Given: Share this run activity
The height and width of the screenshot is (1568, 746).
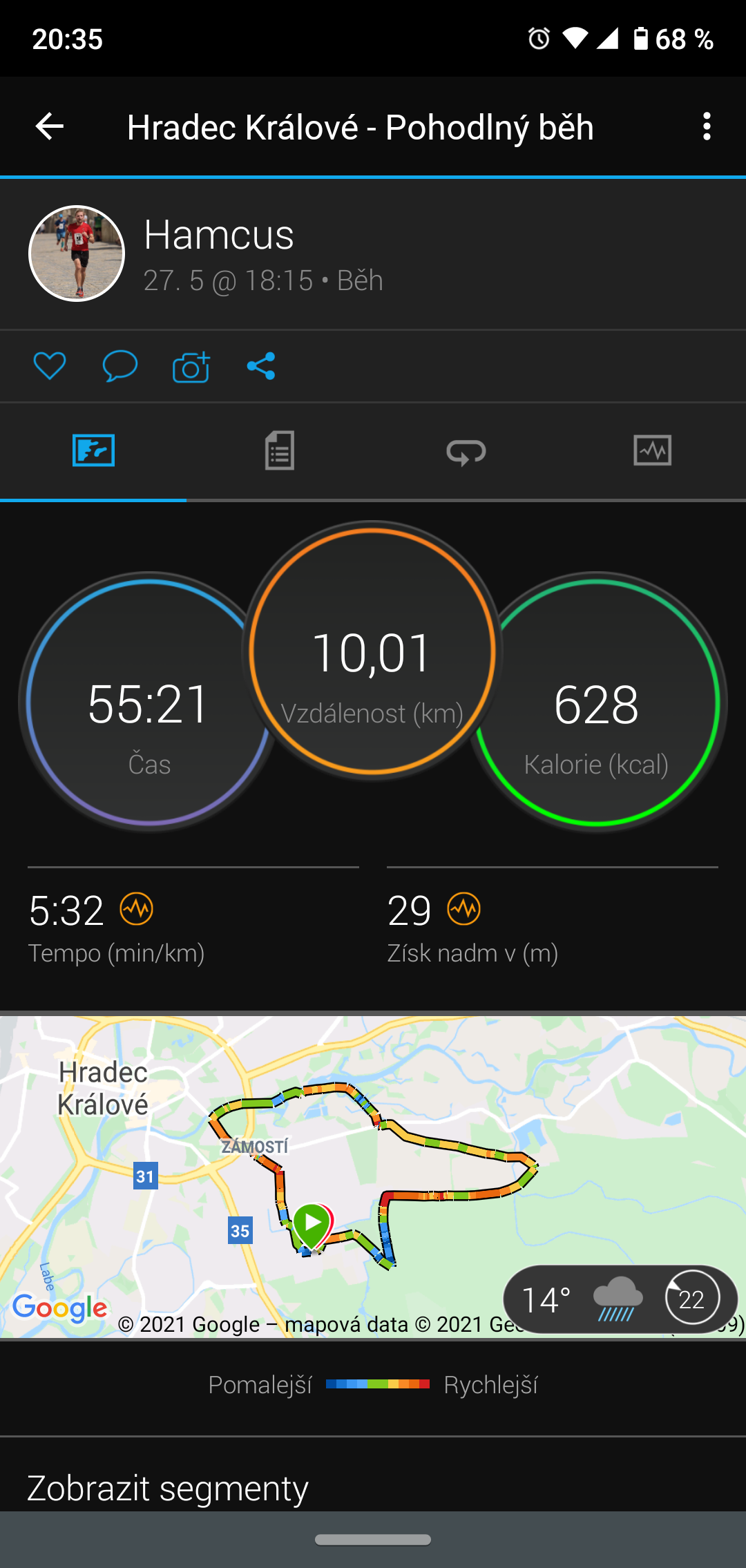Looking at the screenshot, I should tap(261, 366).
